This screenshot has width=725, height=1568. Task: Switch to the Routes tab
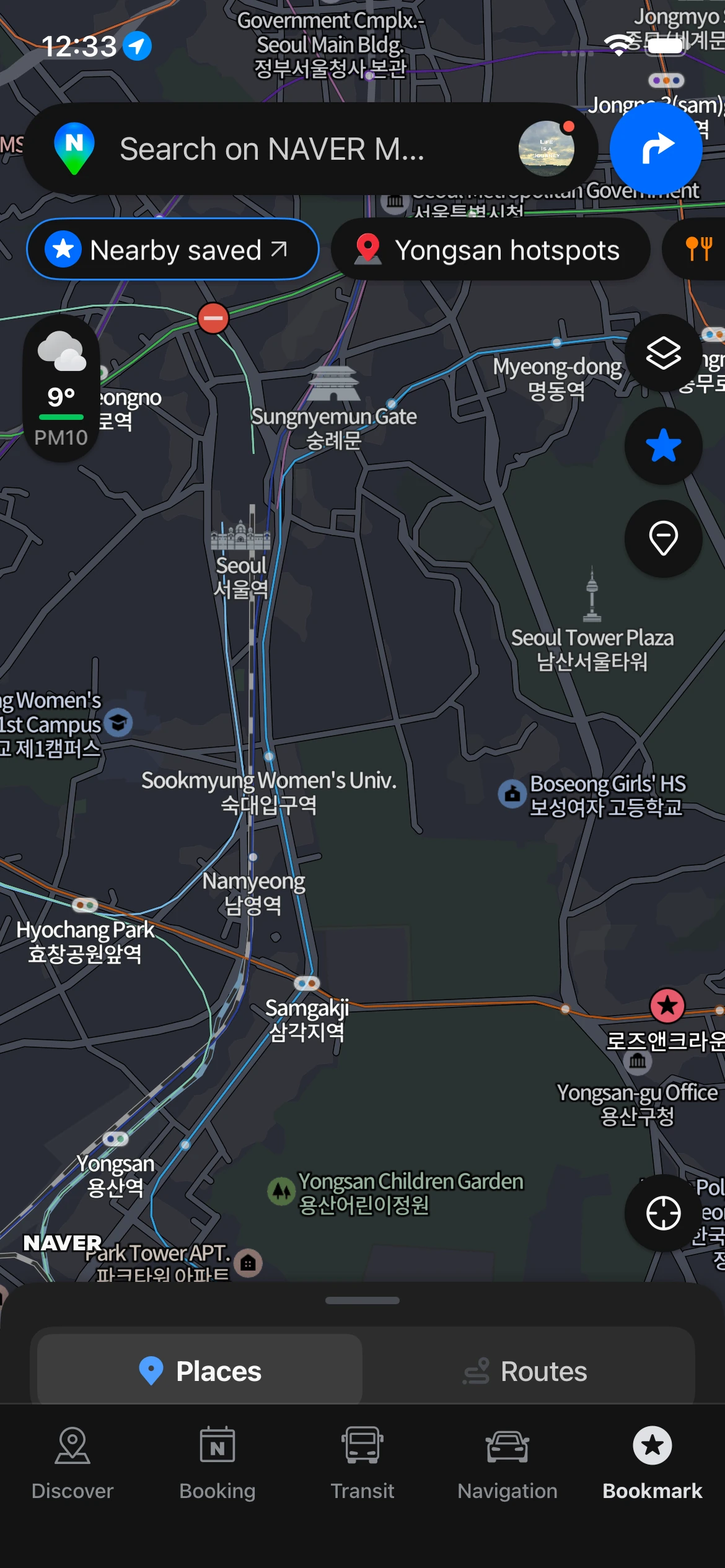point(525,1371)
